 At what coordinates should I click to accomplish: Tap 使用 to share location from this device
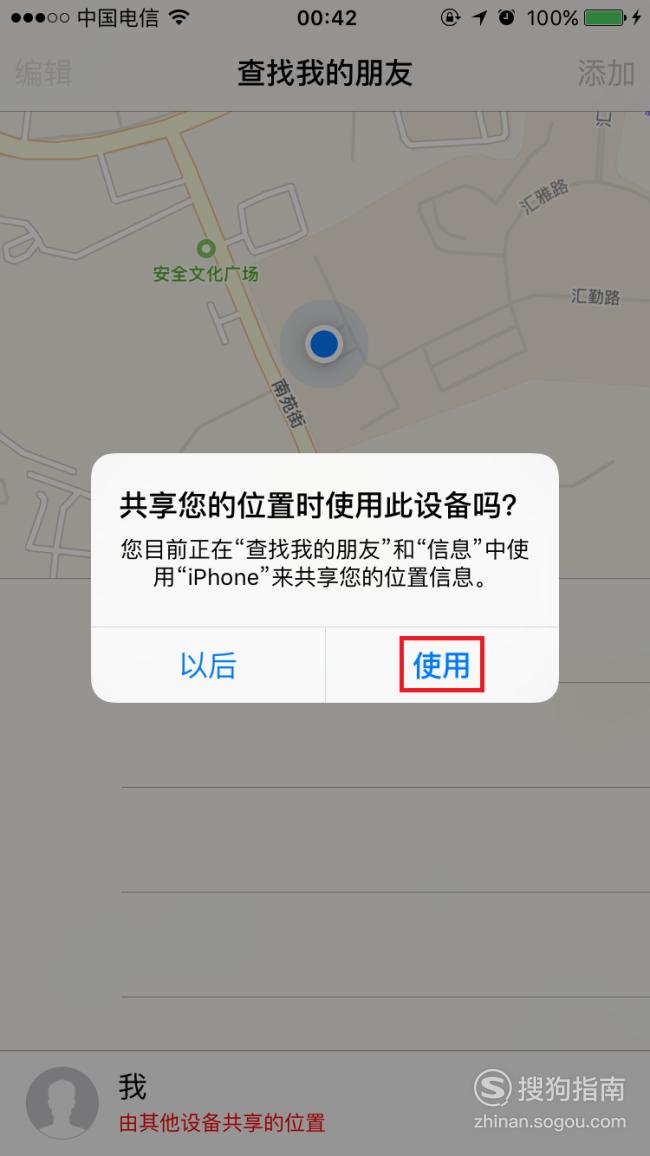coord(441,665)
